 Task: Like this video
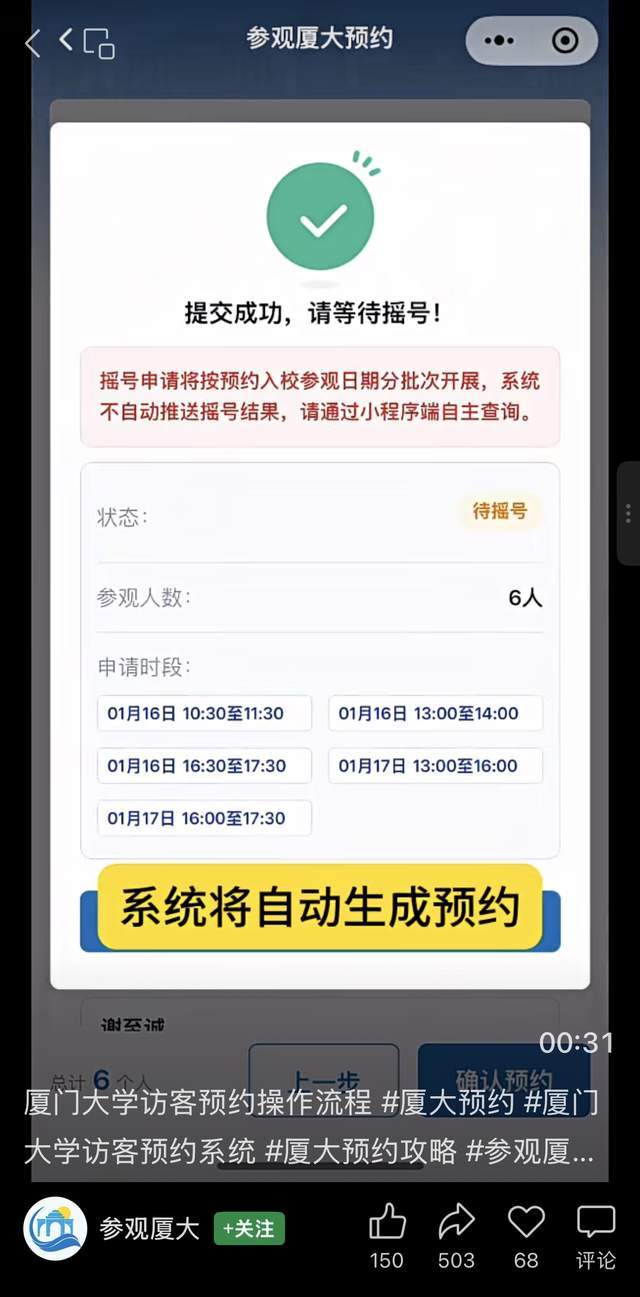[x=387, y=1222]
